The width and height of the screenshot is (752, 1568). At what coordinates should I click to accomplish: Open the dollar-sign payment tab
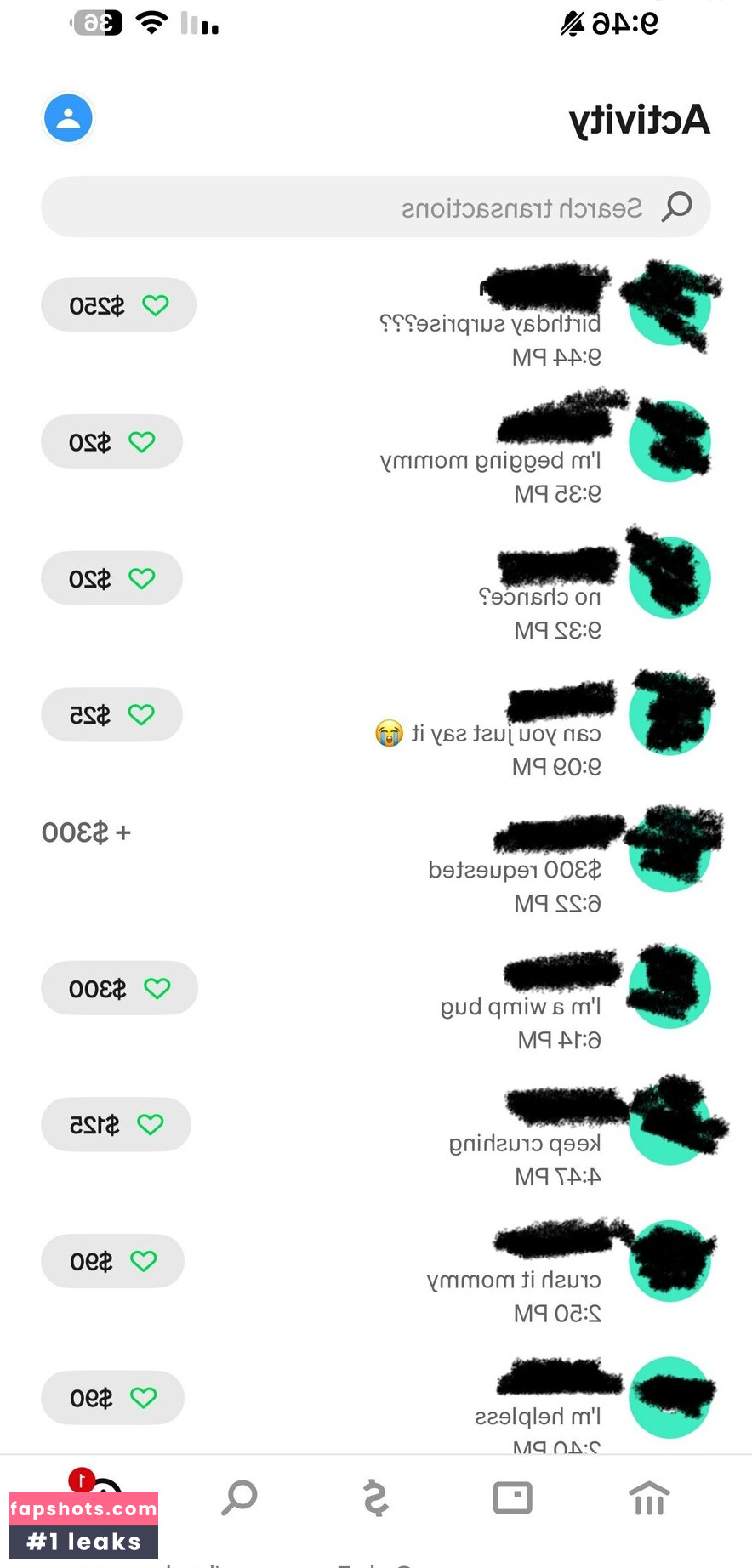coord(375,1498)
